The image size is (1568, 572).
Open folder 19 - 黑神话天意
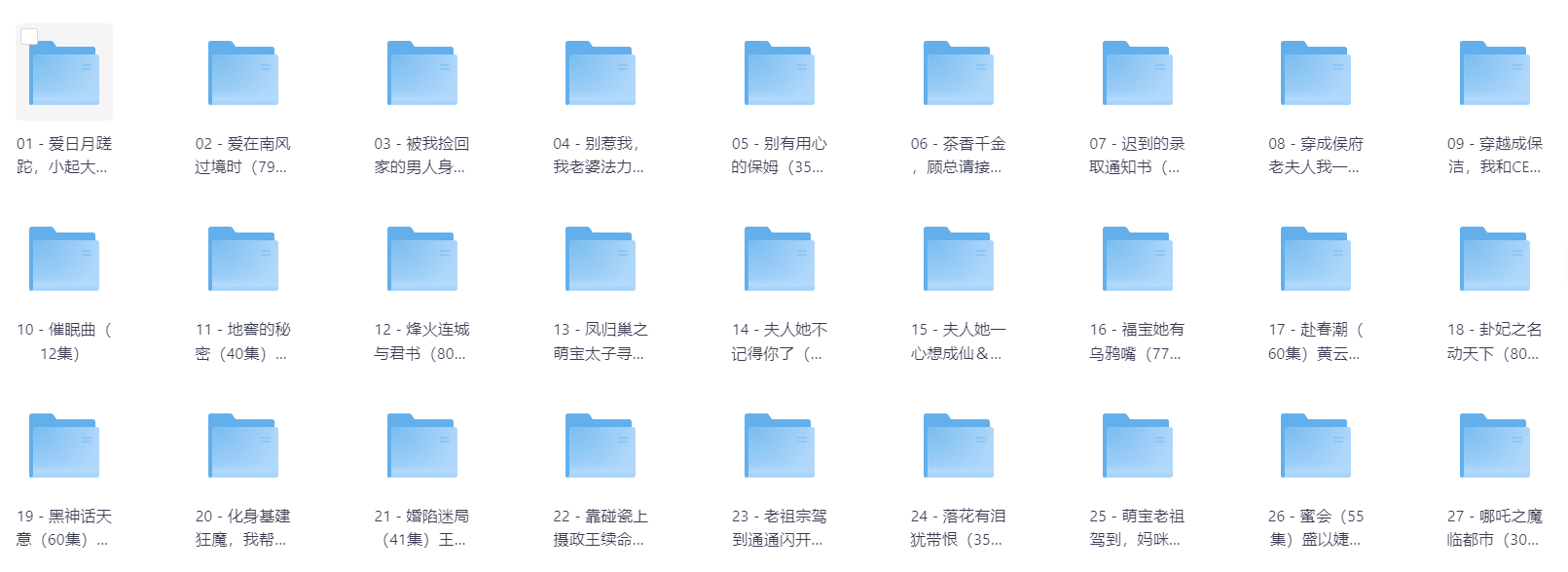64,447
